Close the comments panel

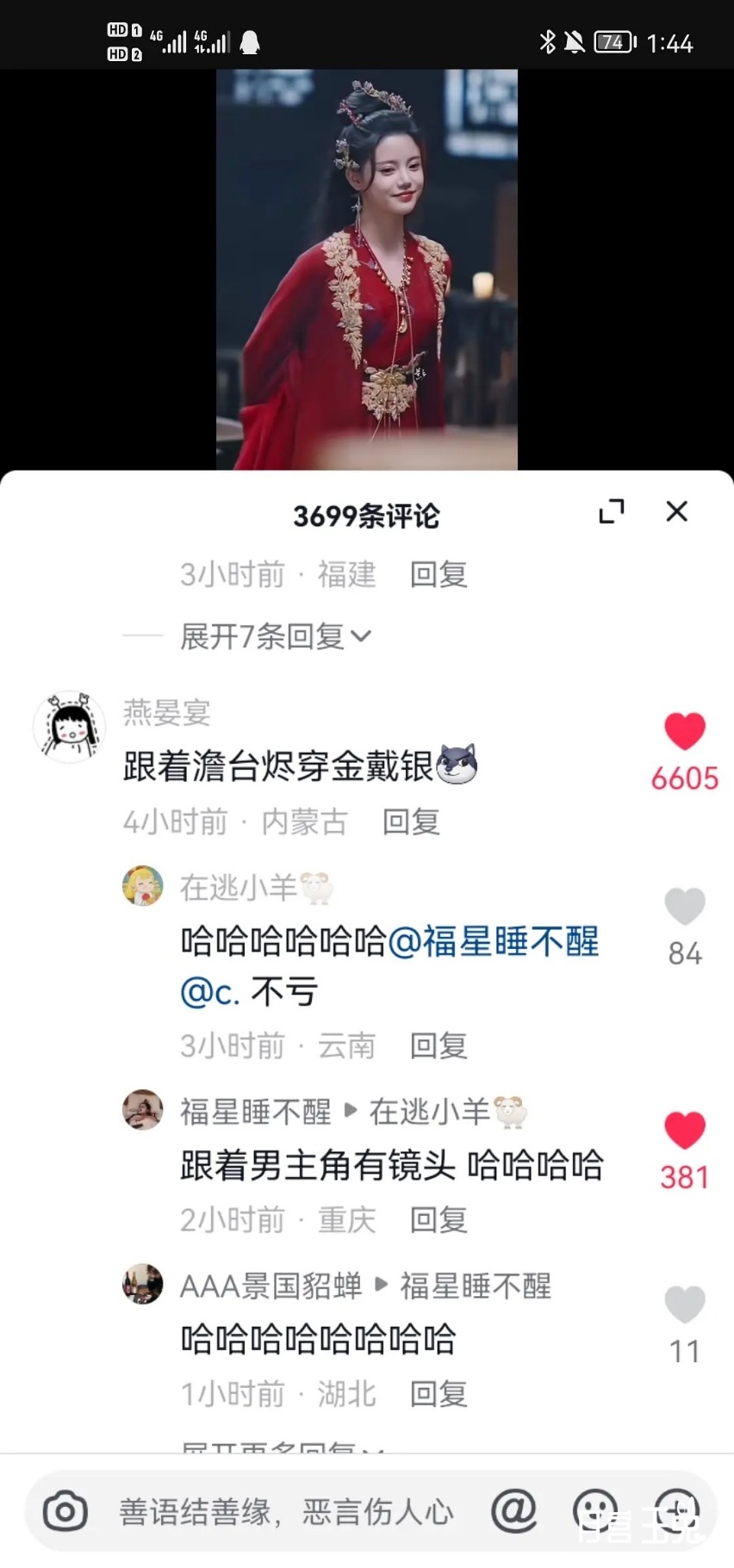[x=677, y=511]
